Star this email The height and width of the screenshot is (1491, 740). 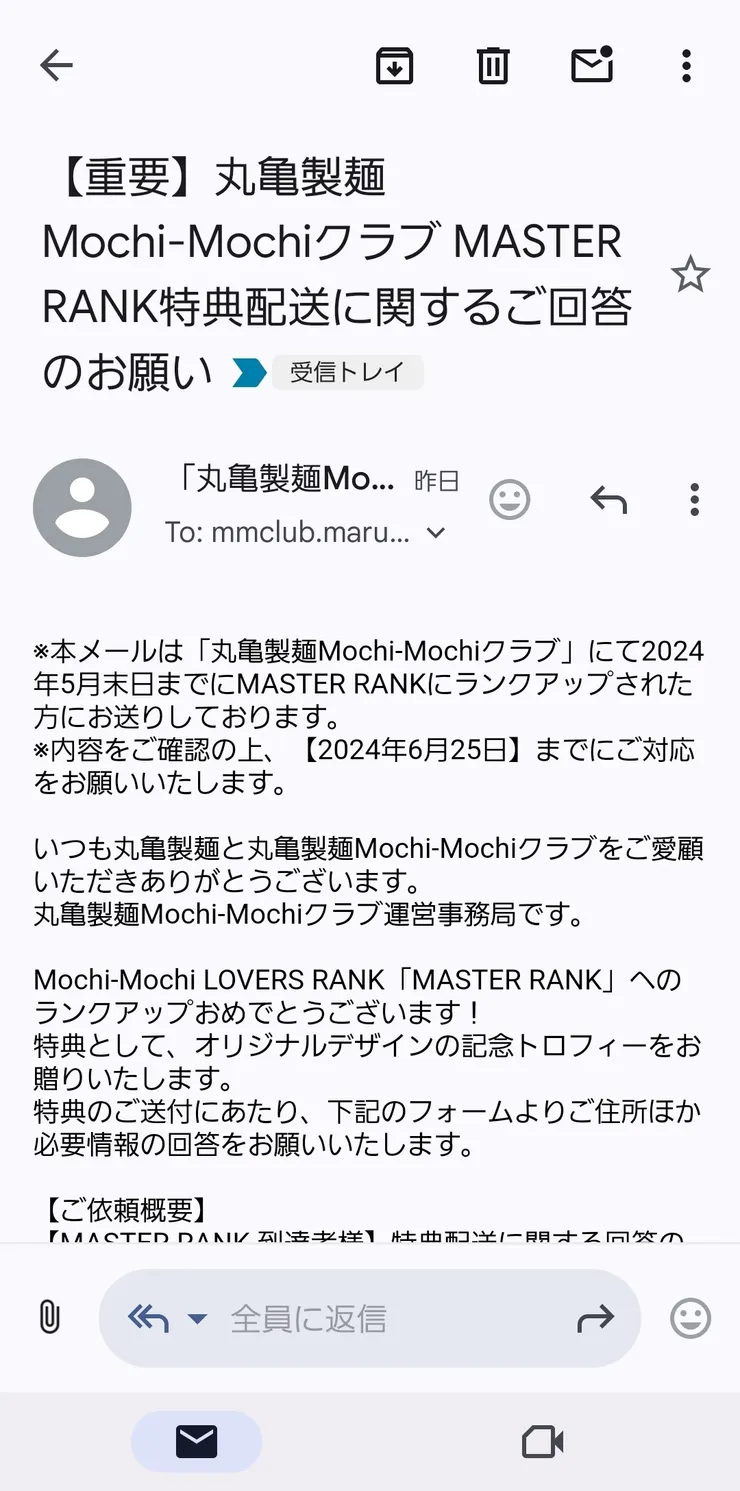(x=690, y=274)
